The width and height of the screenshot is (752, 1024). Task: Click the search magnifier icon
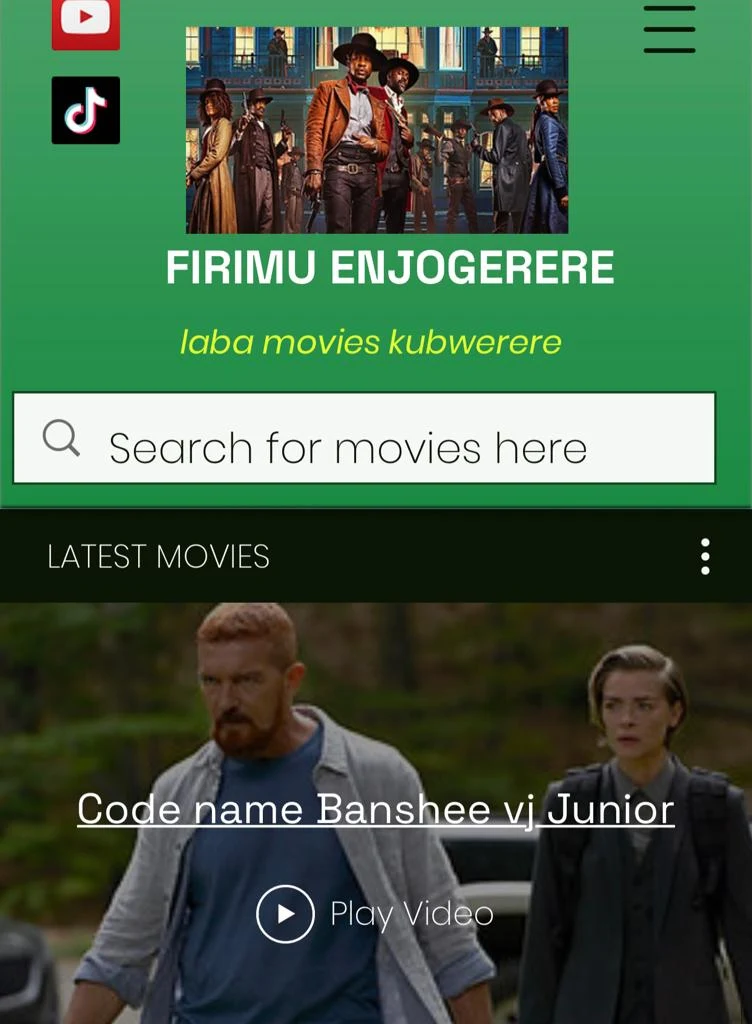pos(62,436)
